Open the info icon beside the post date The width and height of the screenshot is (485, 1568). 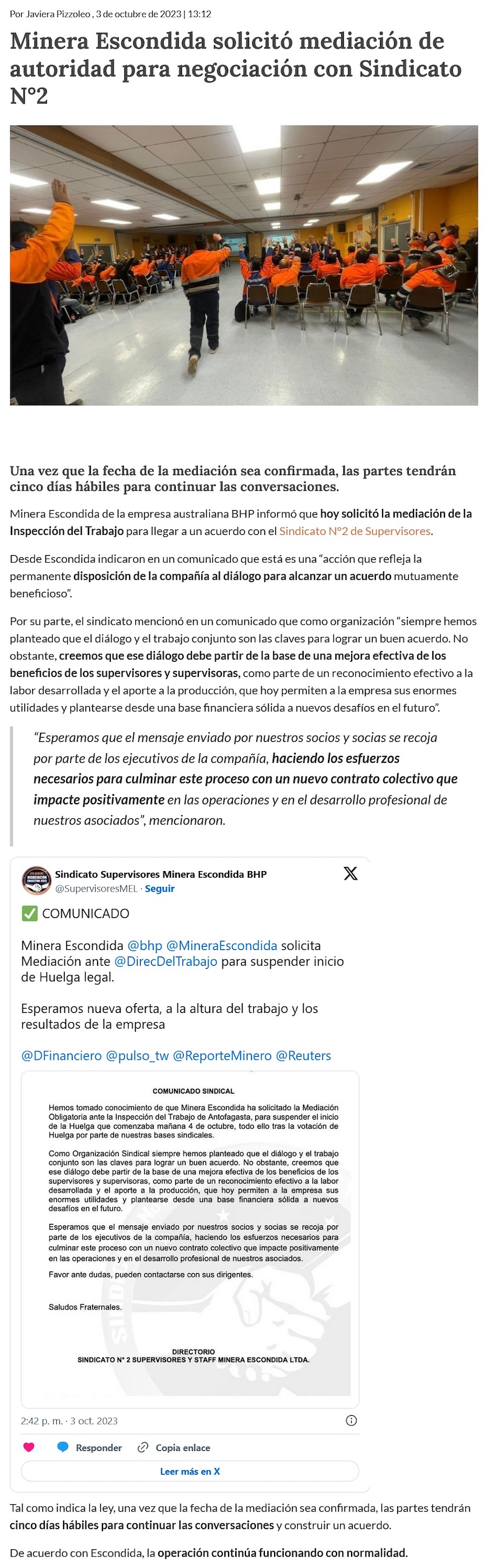point(351,1421)
